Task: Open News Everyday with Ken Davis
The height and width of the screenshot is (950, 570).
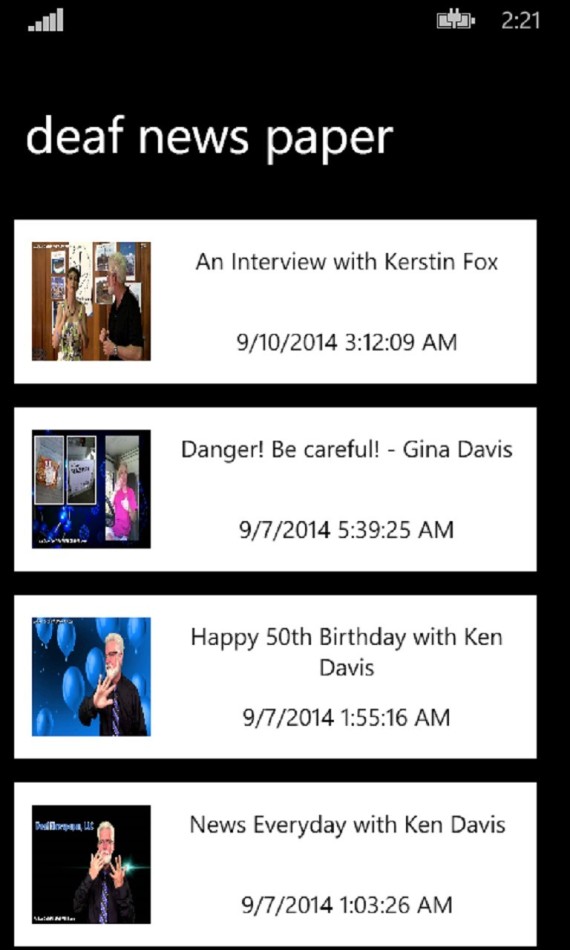Action: 275,864
